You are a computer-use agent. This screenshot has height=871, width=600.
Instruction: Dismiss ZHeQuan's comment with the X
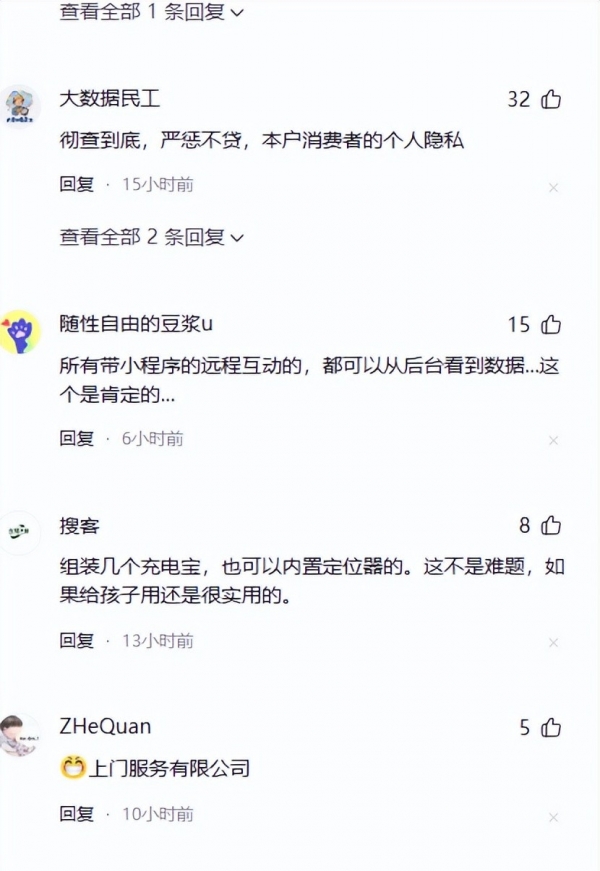point(553,815)
